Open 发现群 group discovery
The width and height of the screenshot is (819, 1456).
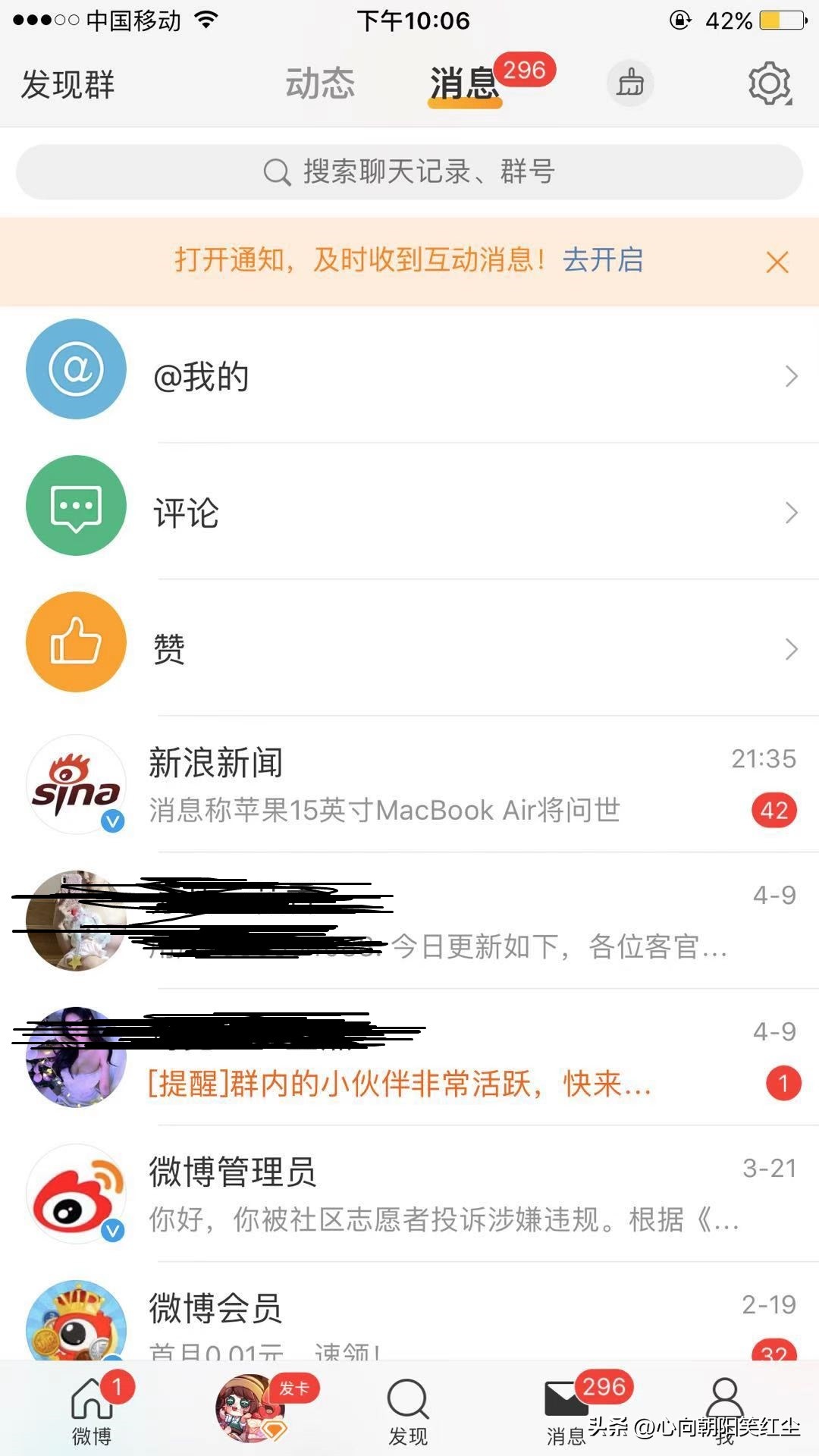67,86
